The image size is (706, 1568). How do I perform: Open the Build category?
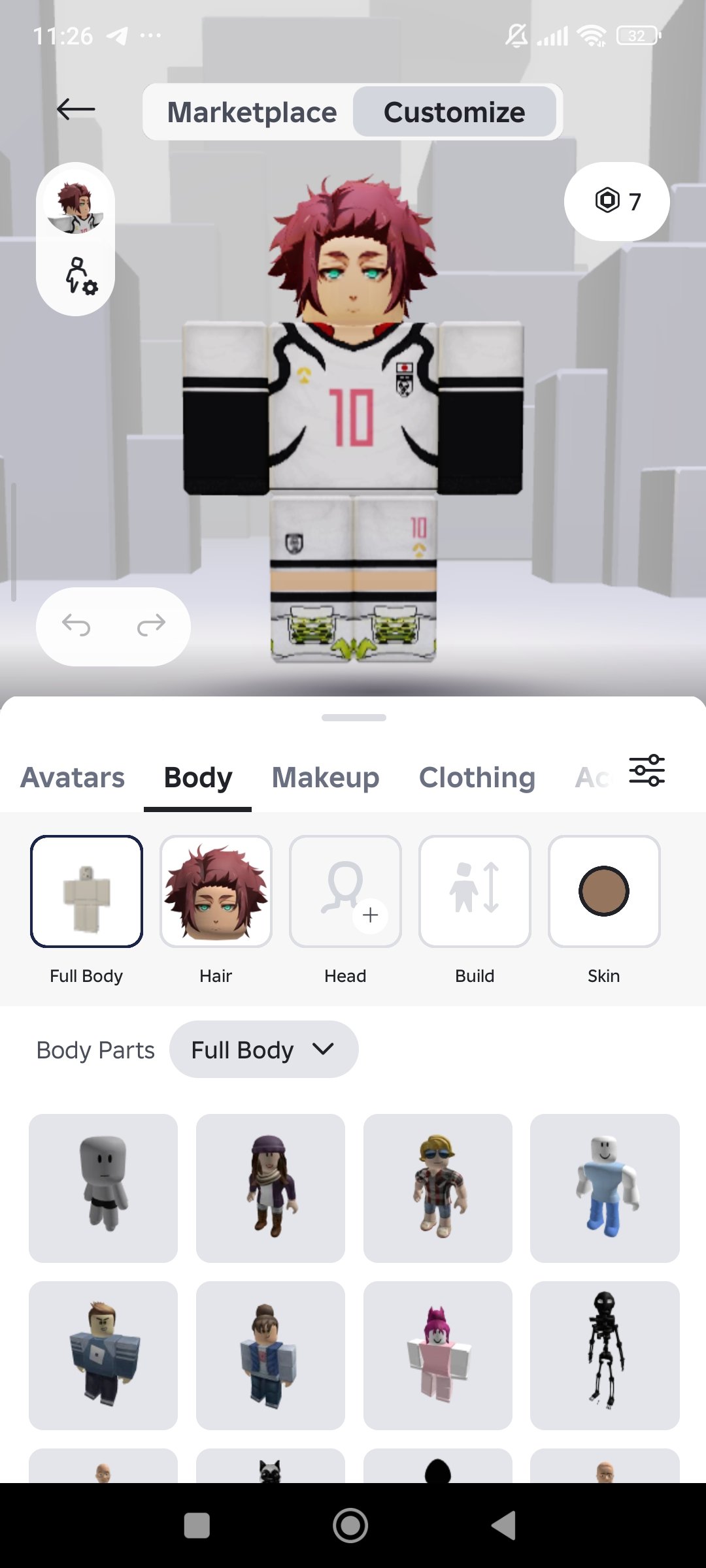475,891
